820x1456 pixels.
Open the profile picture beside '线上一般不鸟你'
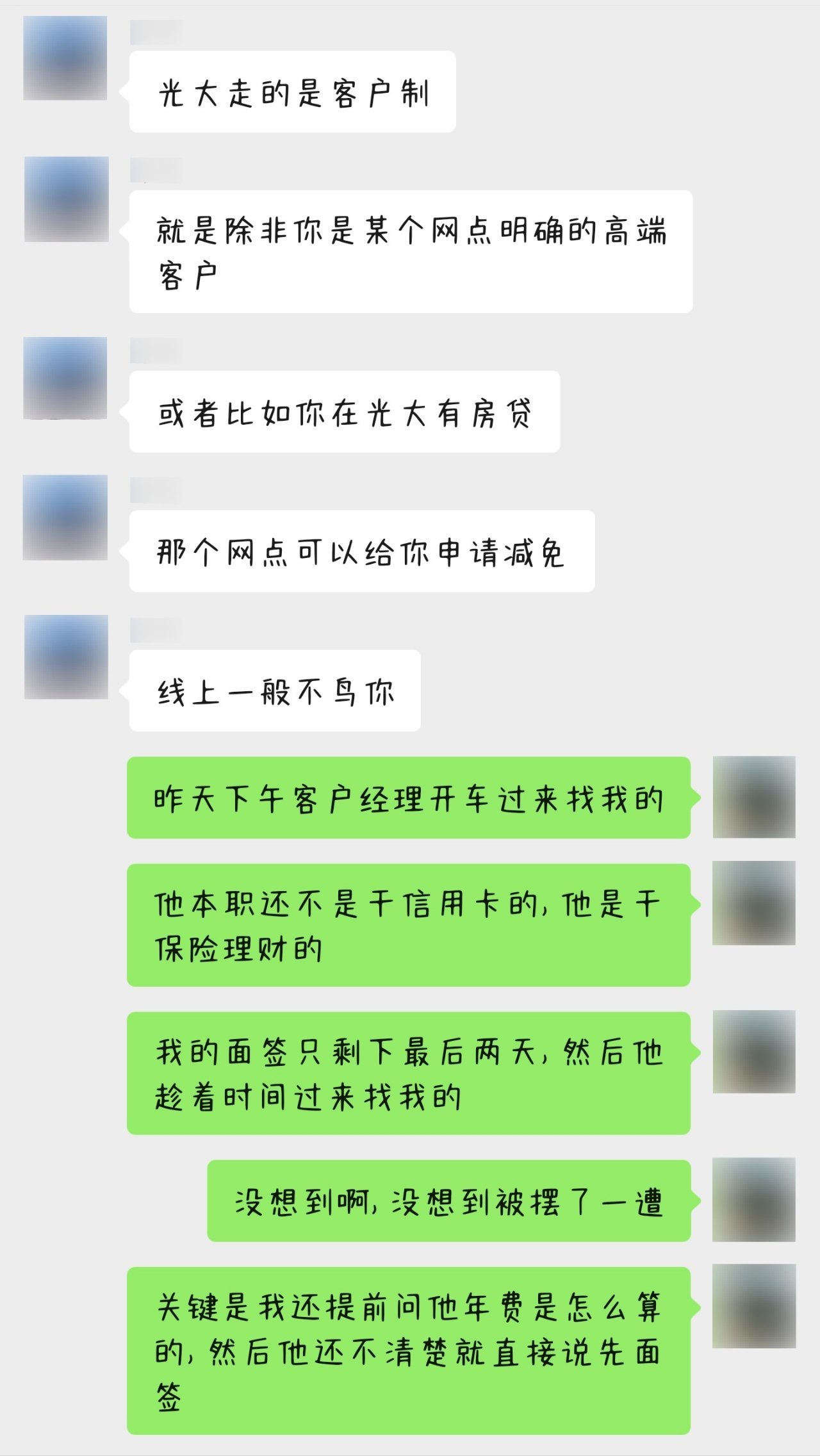pos(66,657)
